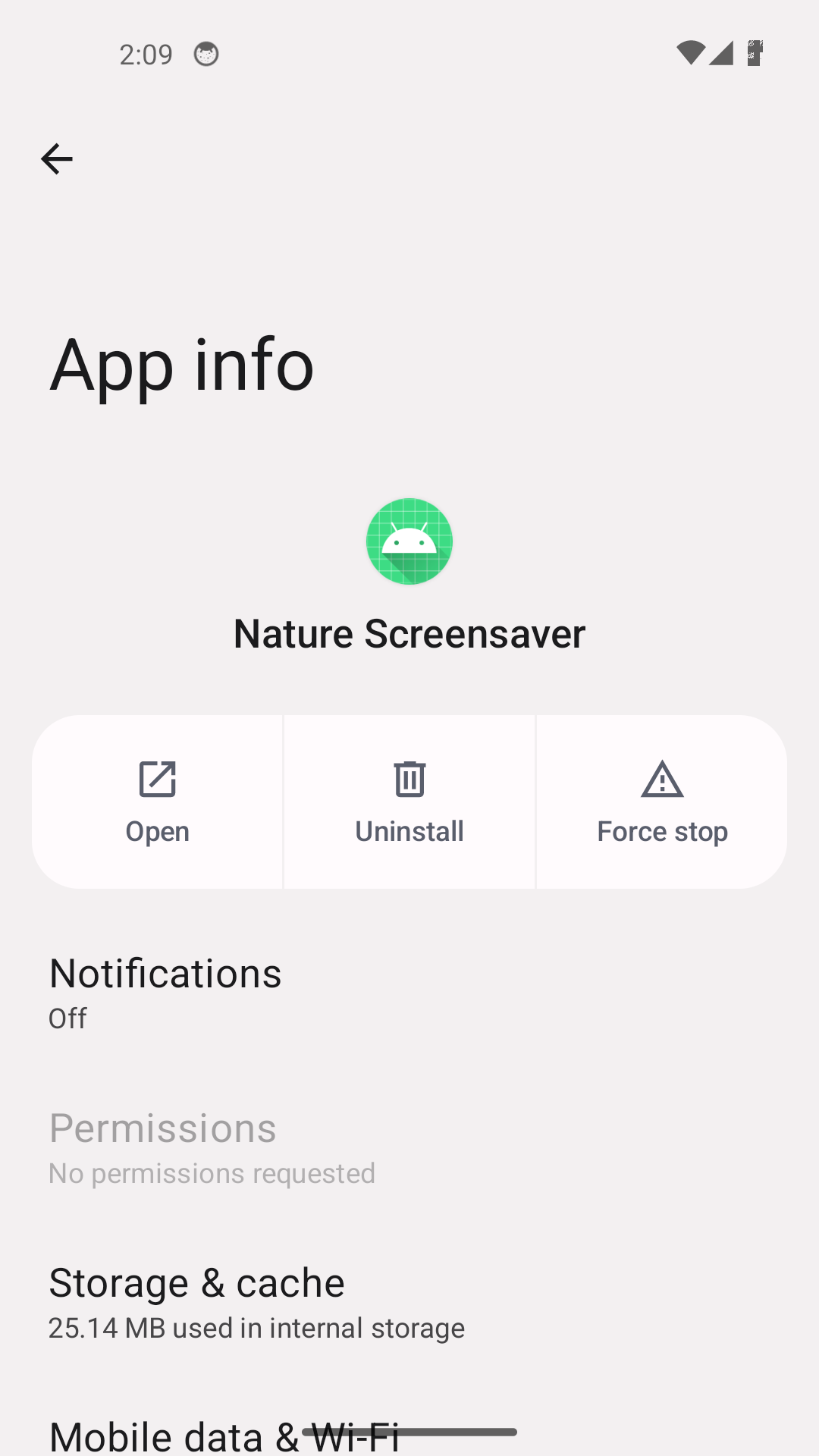The image size is (819, 1456).
Task: Click the Open icon for Nature Screensaver
Action: 158,780
